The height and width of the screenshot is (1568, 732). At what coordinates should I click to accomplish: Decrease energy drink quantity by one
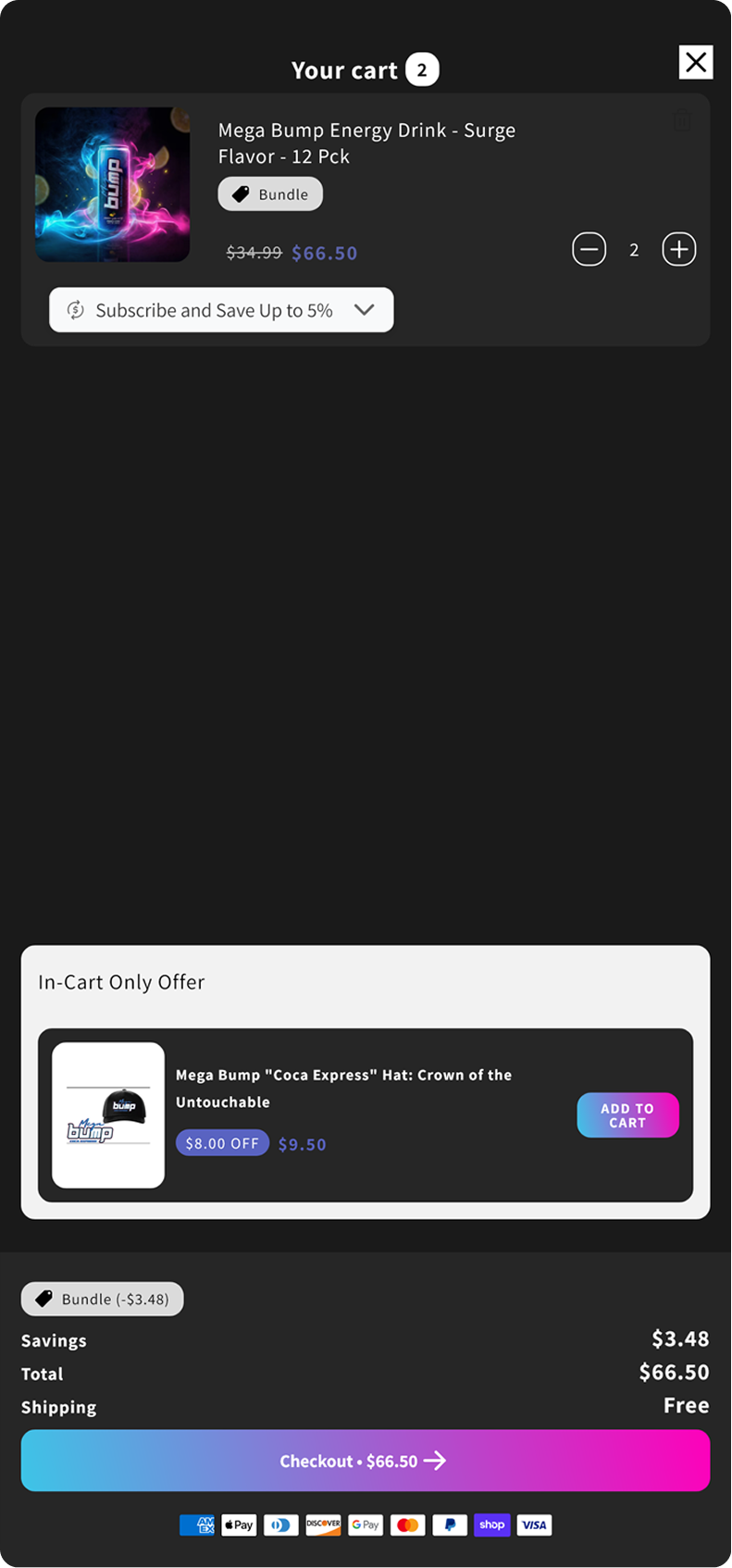589,249
